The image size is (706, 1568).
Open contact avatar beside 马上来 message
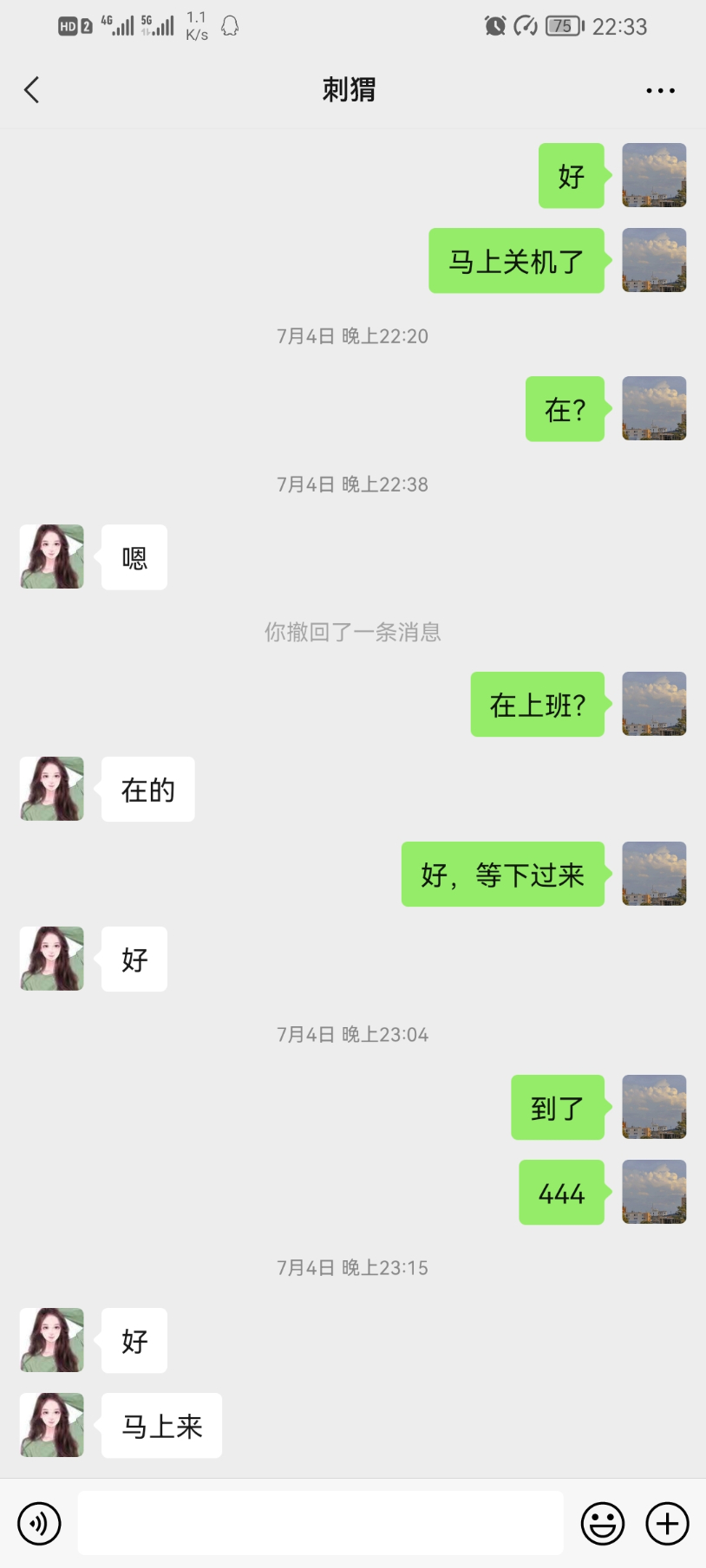(52, 1425)
